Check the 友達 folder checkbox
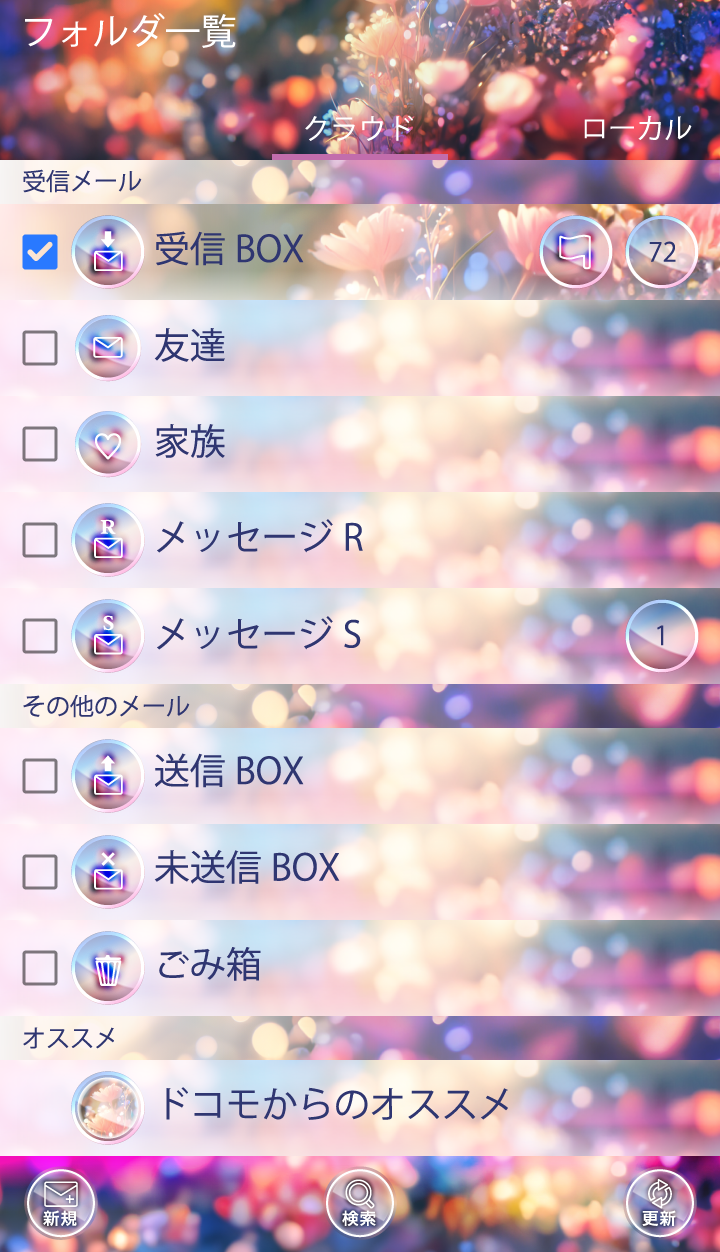 click(x=40, y=348)
